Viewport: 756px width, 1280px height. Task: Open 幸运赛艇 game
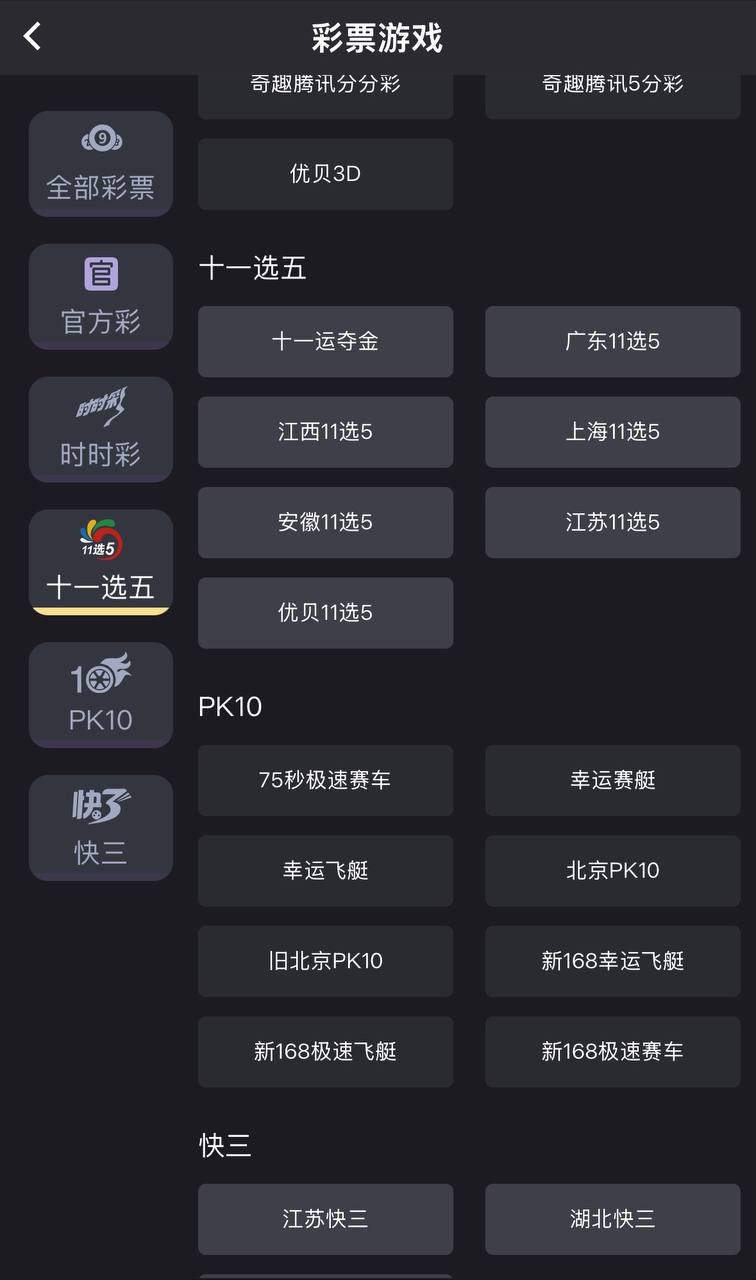coord(612,780)
